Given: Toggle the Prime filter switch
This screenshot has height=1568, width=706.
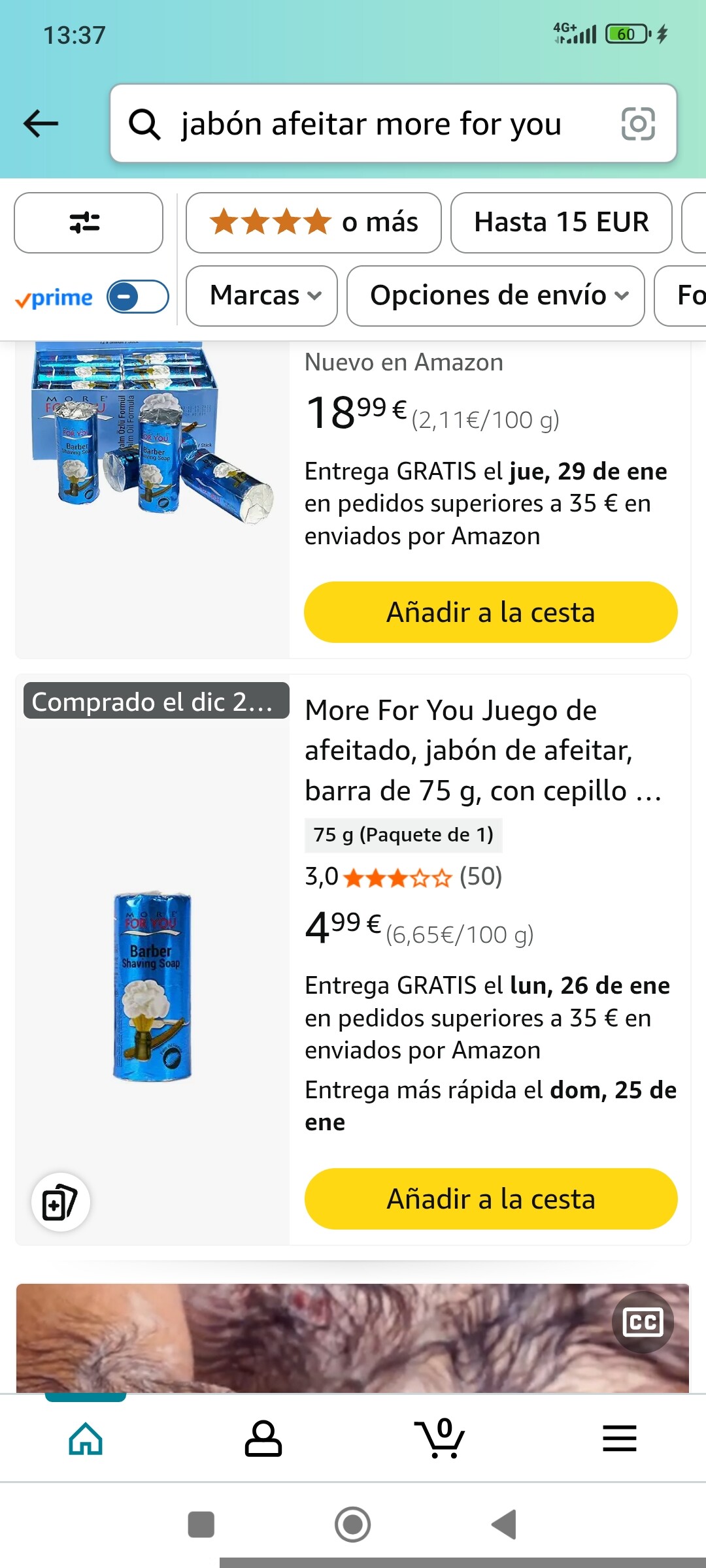Looking at the screenshot, I should 138,297.
